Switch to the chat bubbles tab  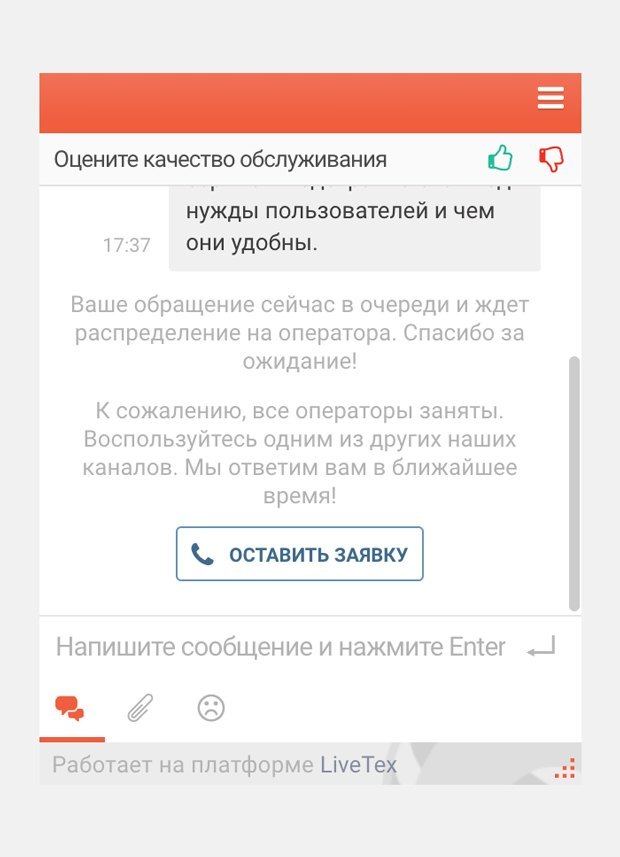tap(70, 709)
